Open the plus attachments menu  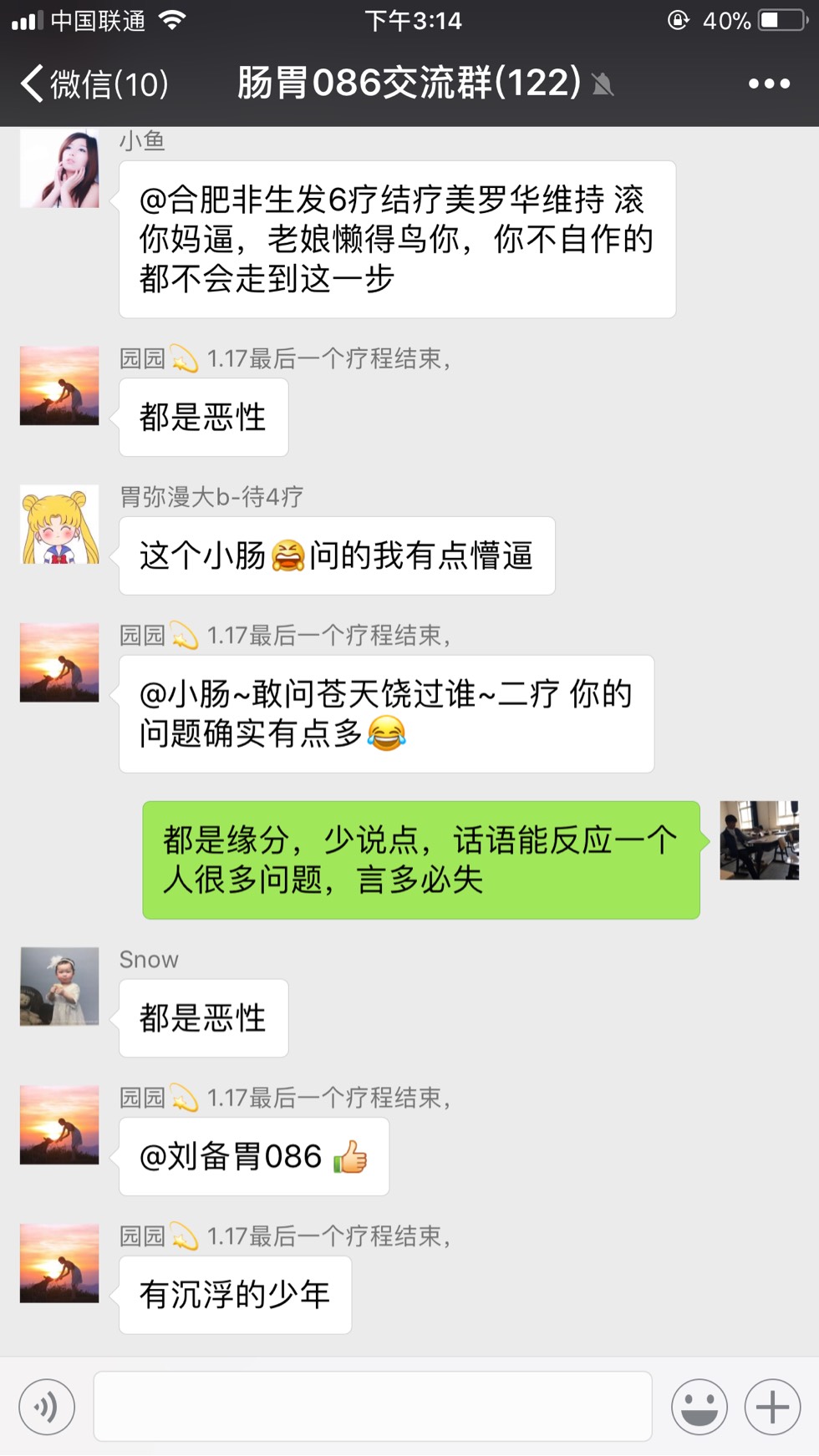[772, 1408]
